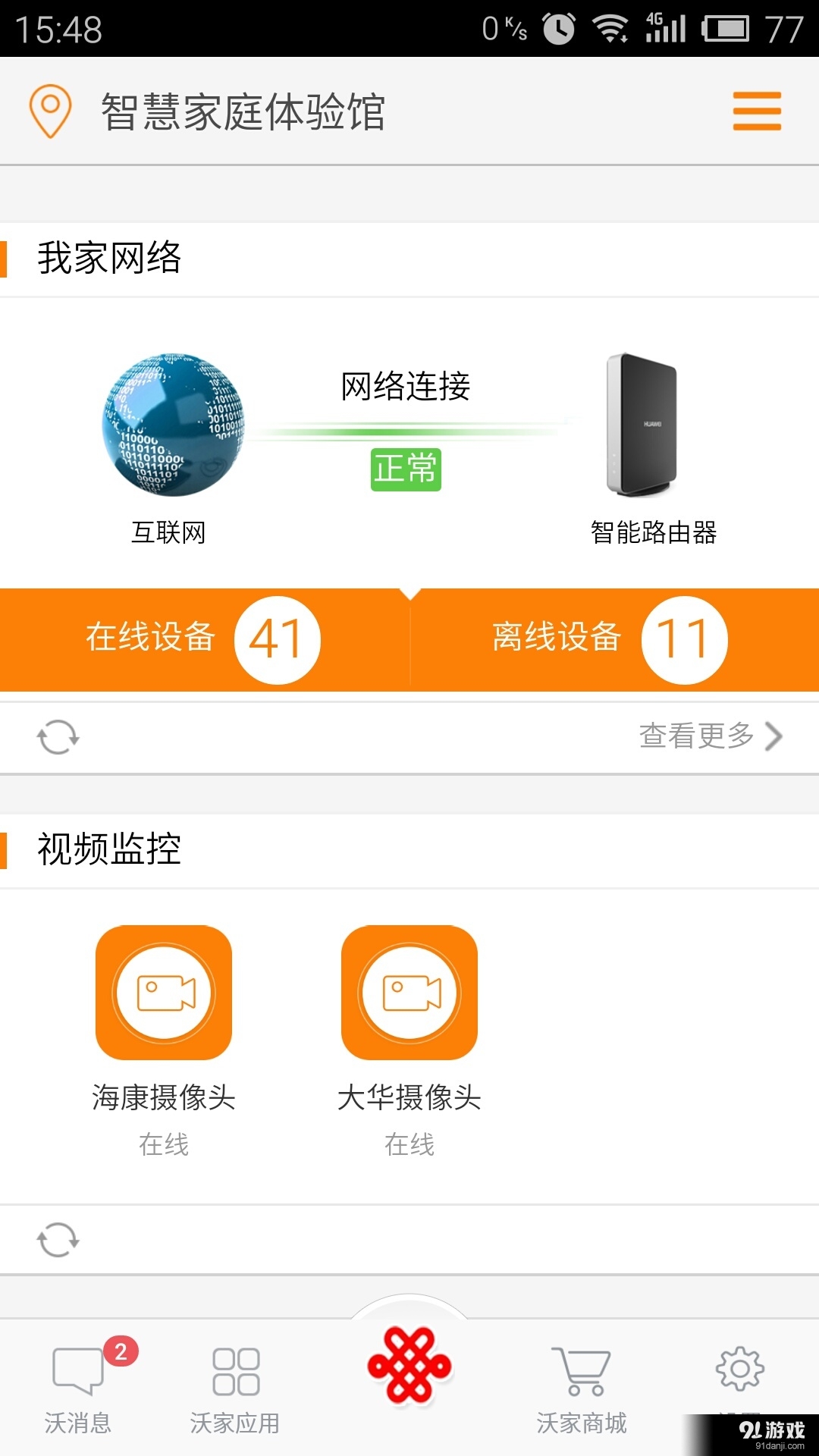This screenshot has height=1456, width=819.
Task: Open the 大华摄像头 camera
Action: (x=409, y=994)
